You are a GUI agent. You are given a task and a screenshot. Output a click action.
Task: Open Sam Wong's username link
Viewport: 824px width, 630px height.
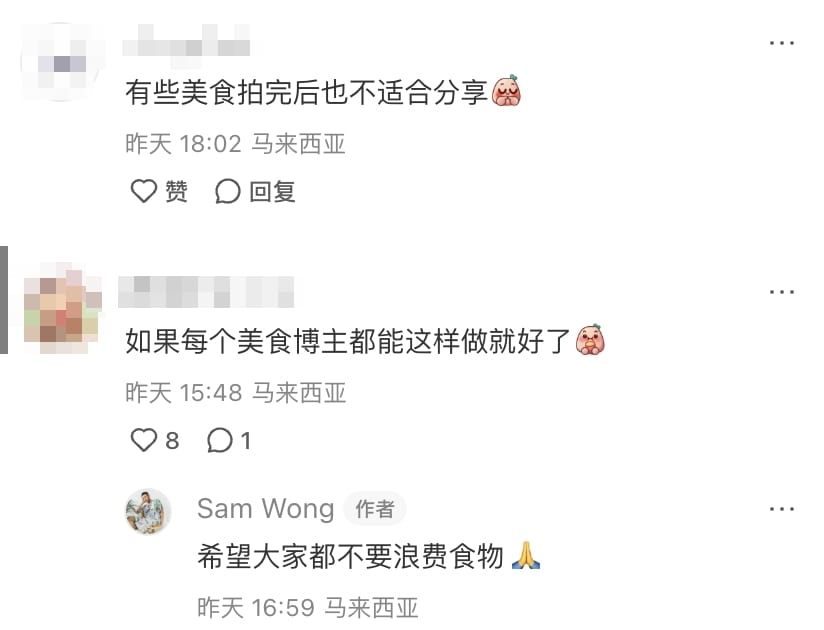point(265,508)
